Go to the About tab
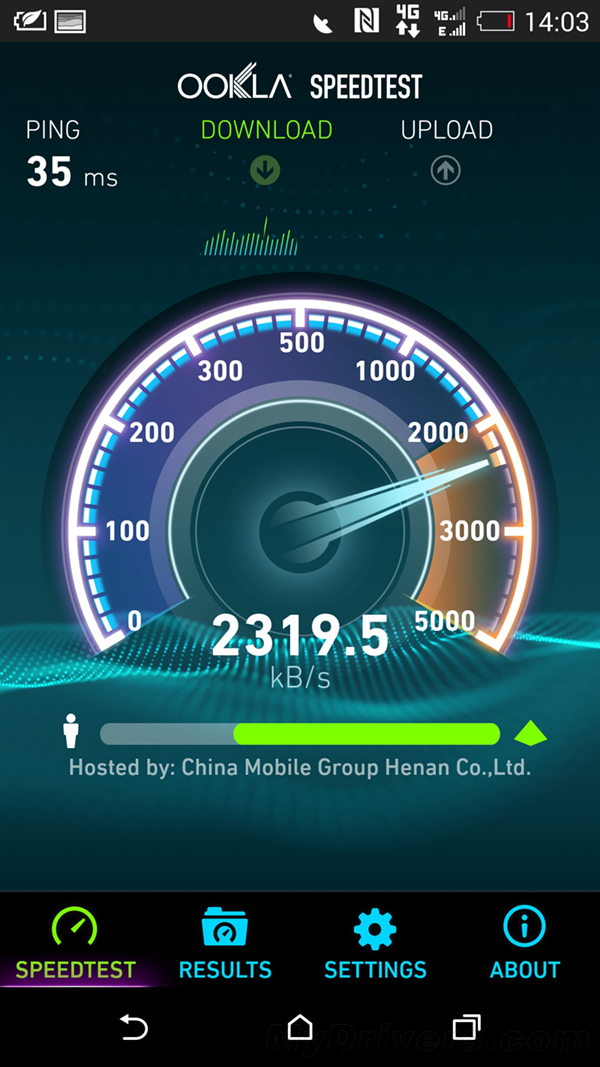The width and height of the screenshot is (600, 1067). 524,944
